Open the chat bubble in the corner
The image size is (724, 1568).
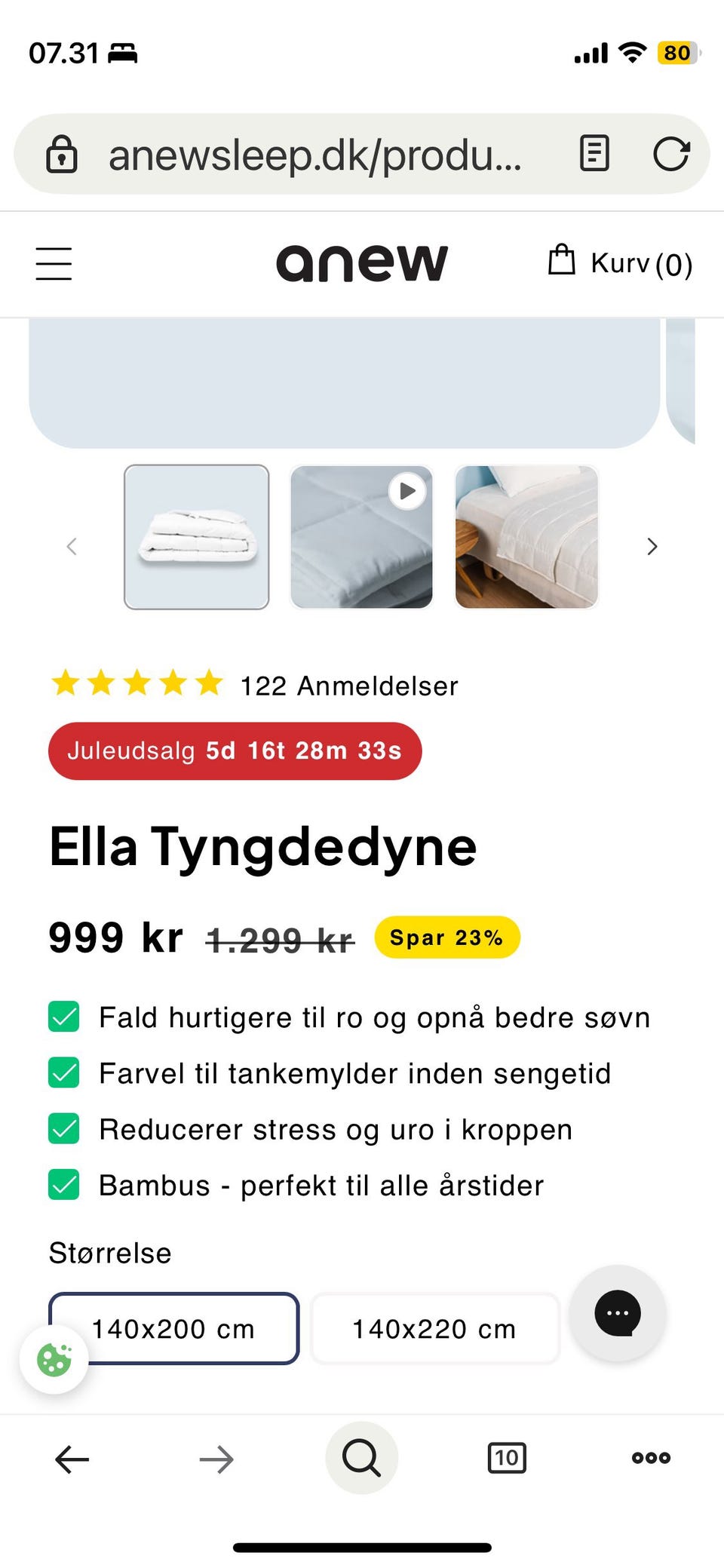(617, 1314)
